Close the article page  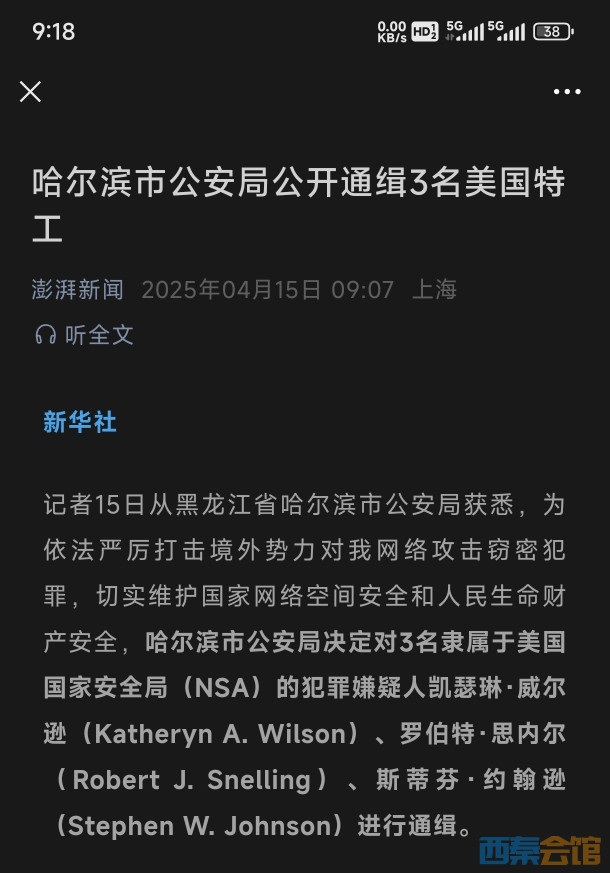coord(31,92)
